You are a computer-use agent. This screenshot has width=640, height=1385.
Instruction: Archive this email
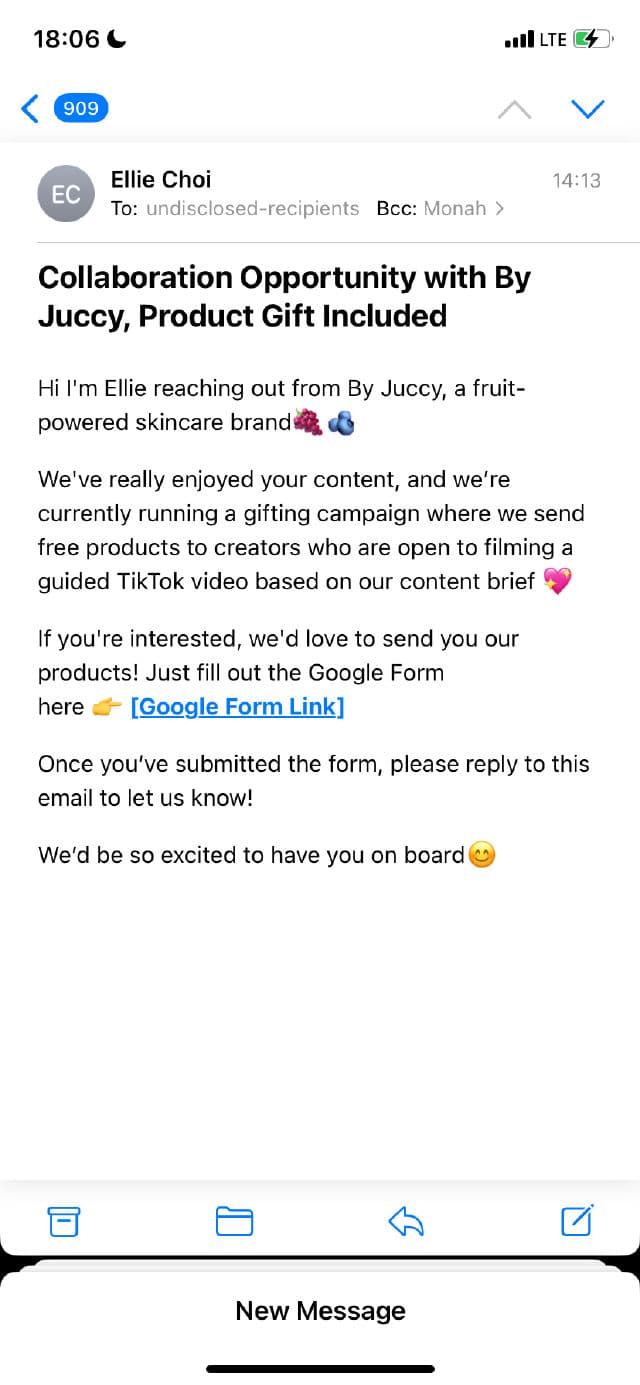(64, 1221)
